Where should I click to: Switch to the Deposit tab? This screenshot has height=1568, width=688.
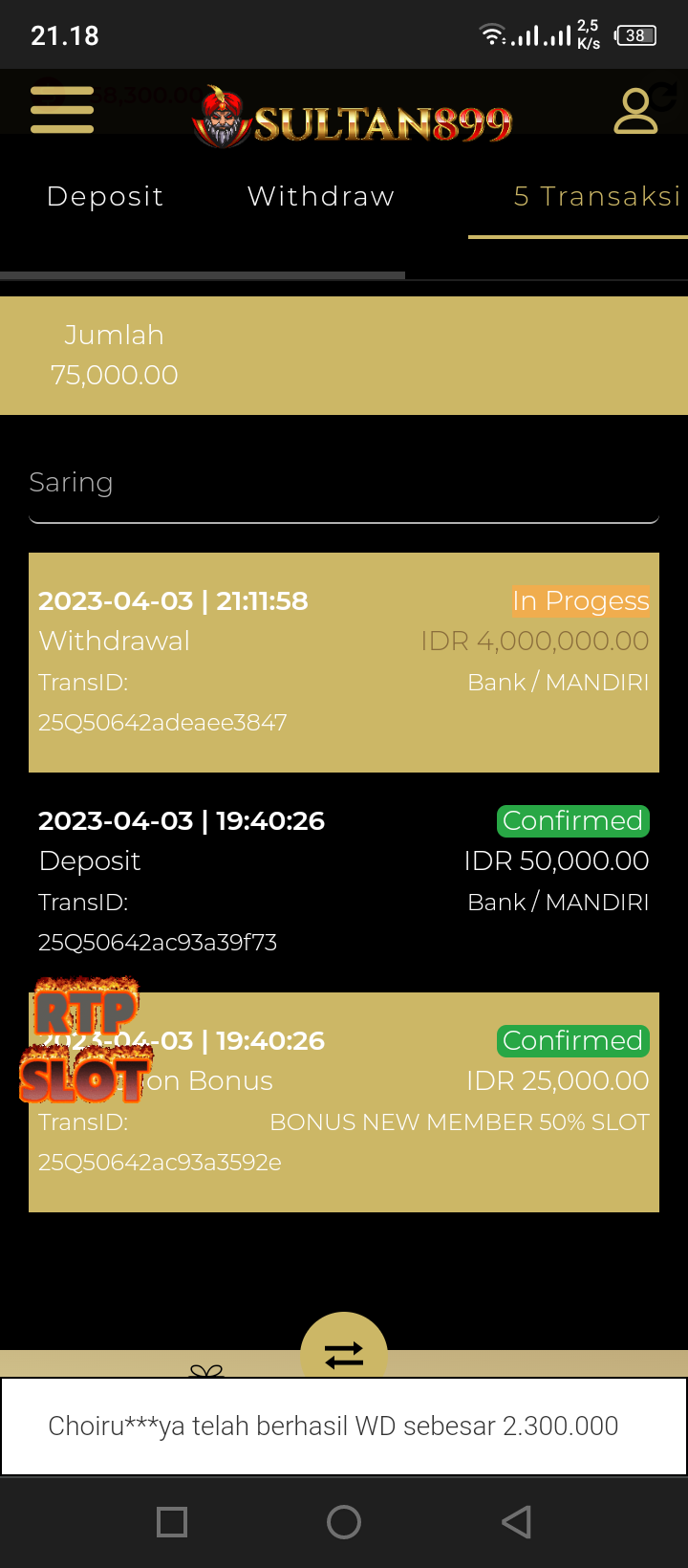pos(105,196)
